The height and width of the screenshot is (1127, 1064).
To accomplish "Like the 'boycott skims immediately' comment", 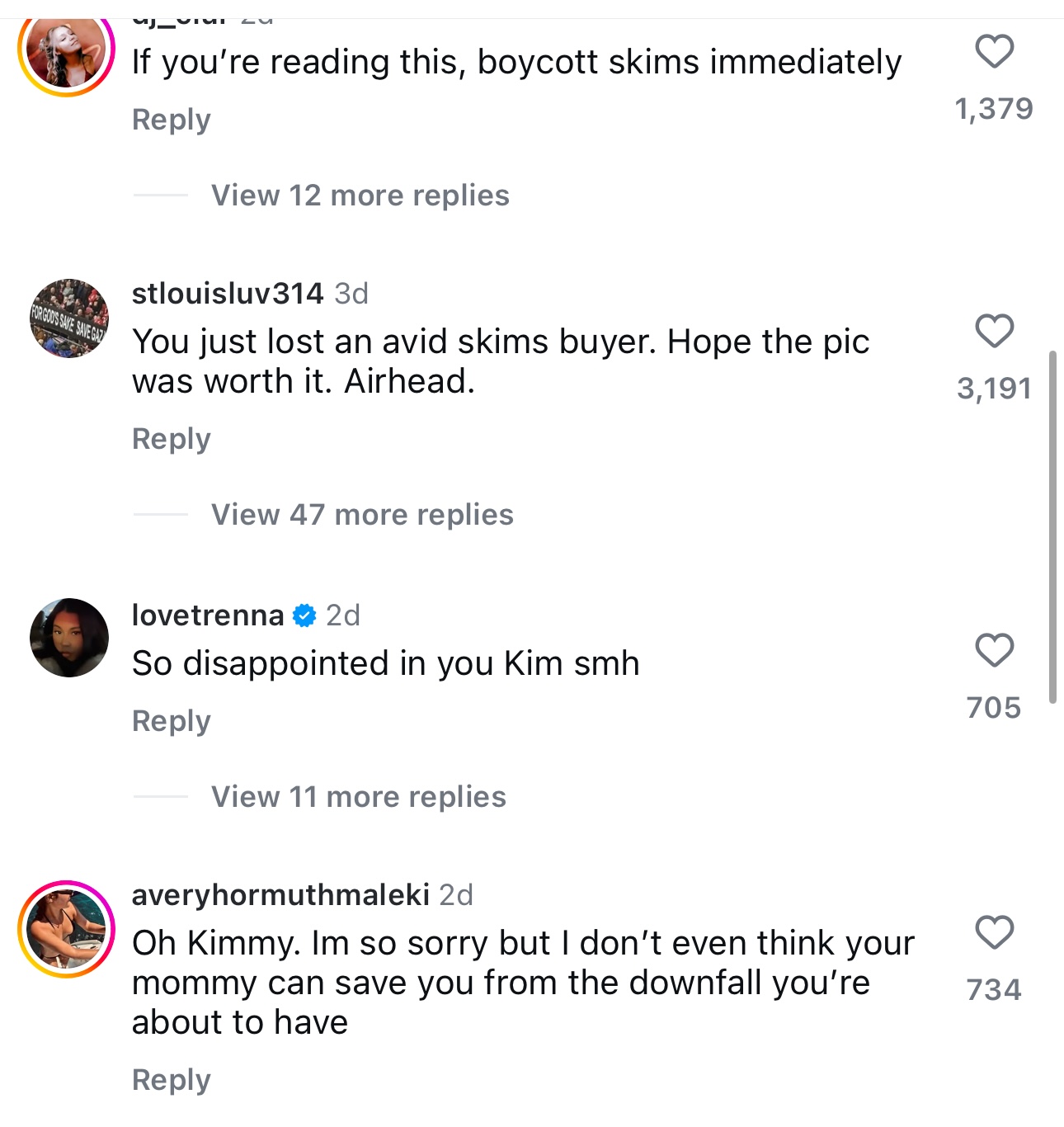I will (x=994, y=51).
